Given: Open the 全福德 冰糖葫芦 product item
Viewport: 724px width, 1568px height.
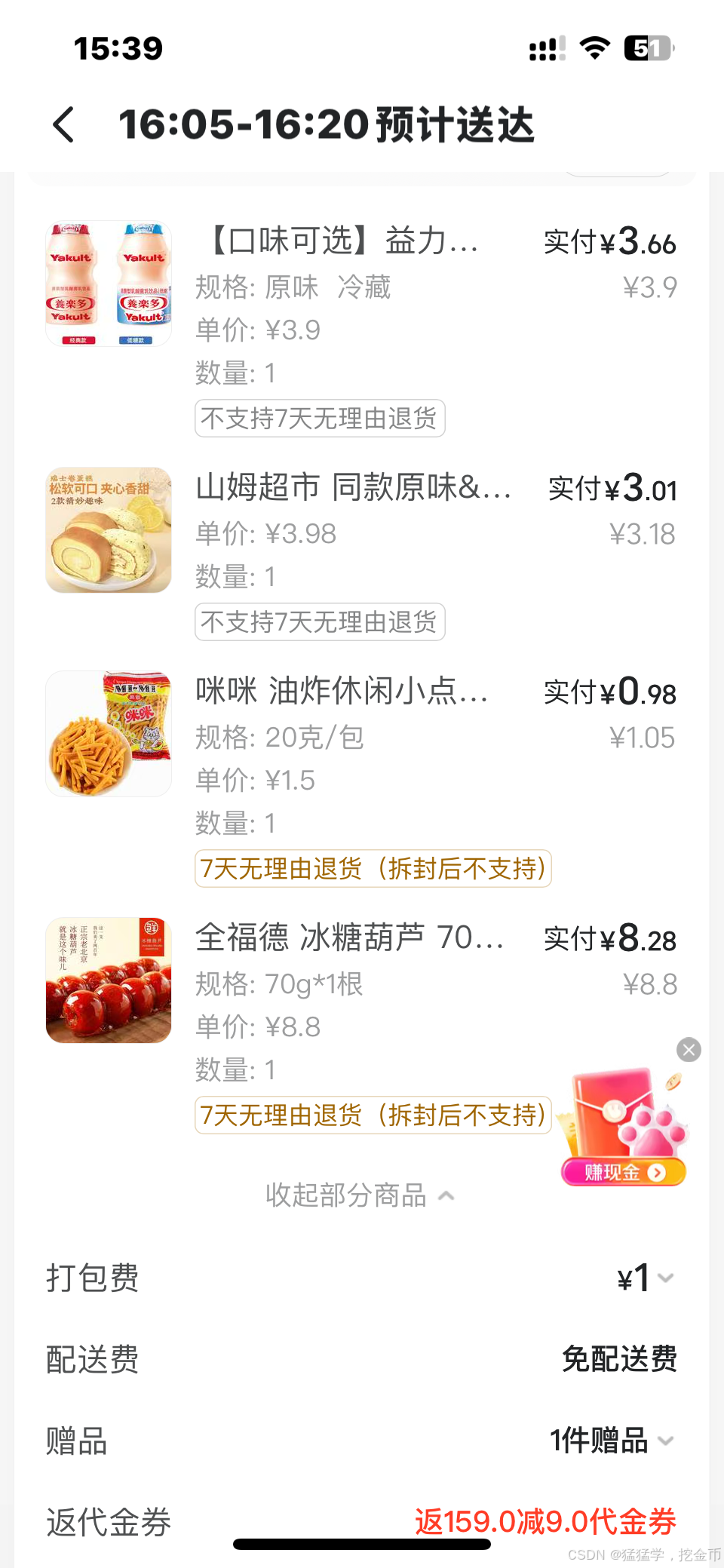Looking at the screenshot, I should coord(348,938).
